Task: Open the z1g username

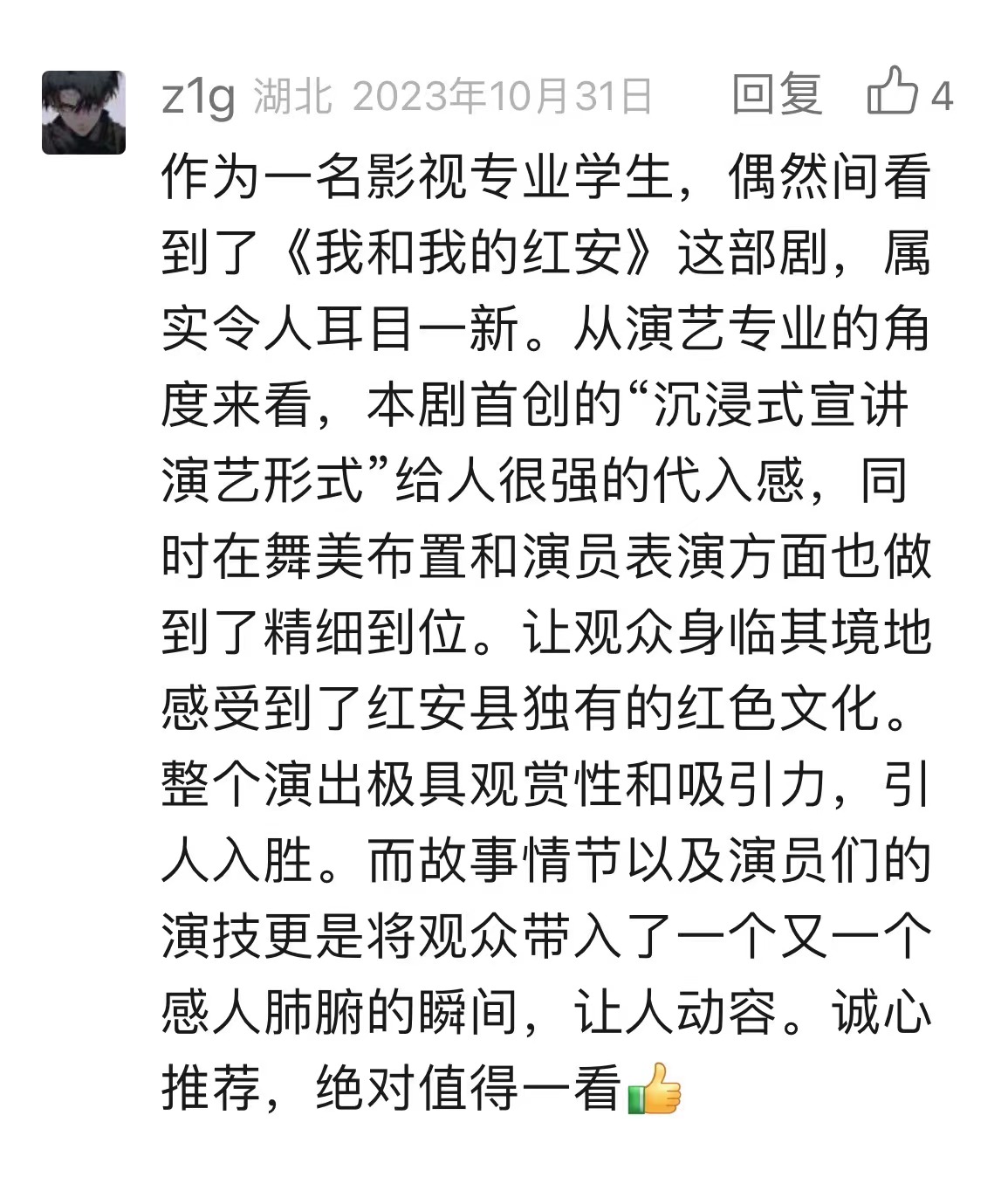Action: coord(198,96)
